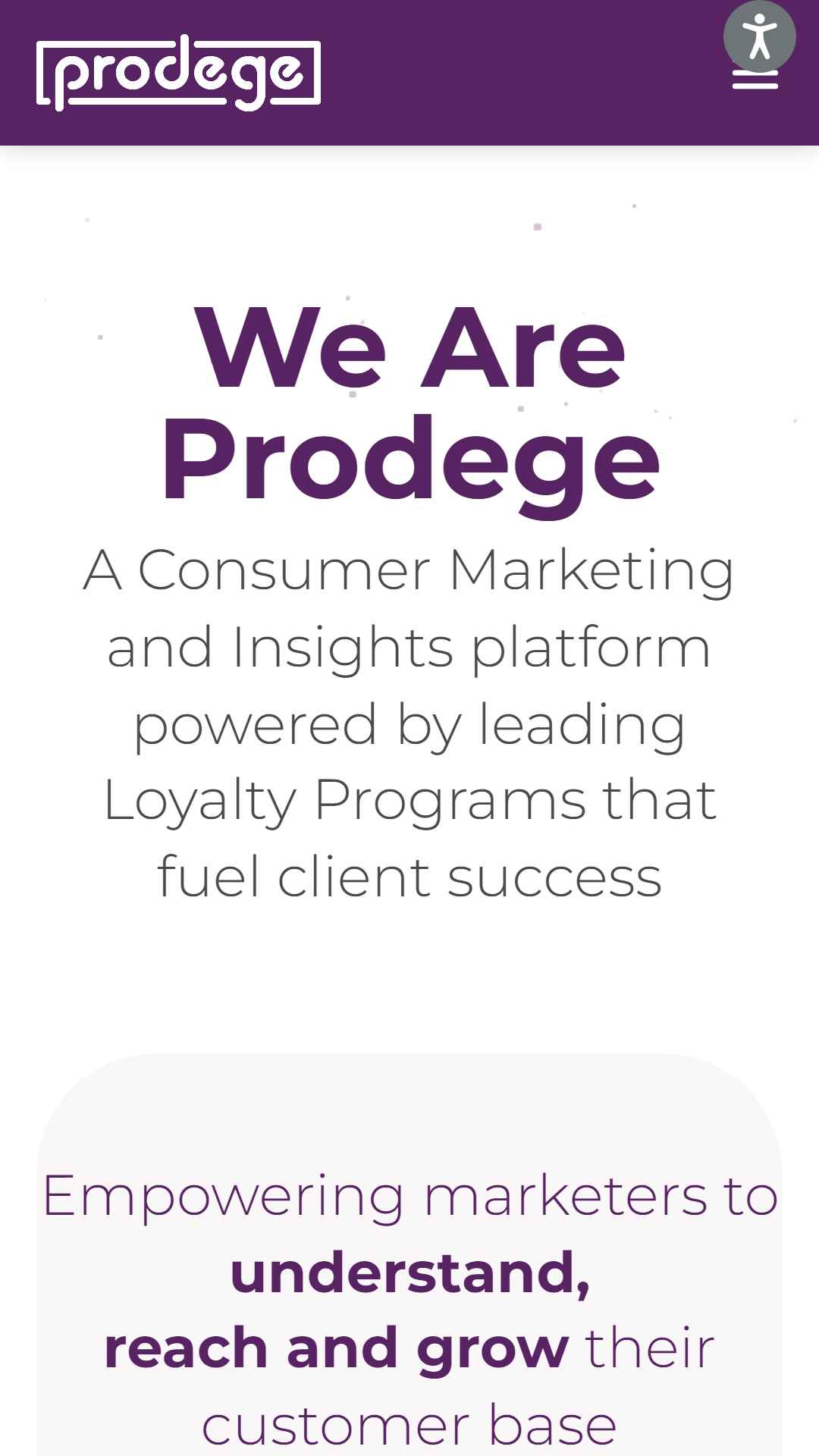The height and width of the screenshot is (1456, 819).
Task: Tap the Prodege logo to go home
Action: coord(179,73)
